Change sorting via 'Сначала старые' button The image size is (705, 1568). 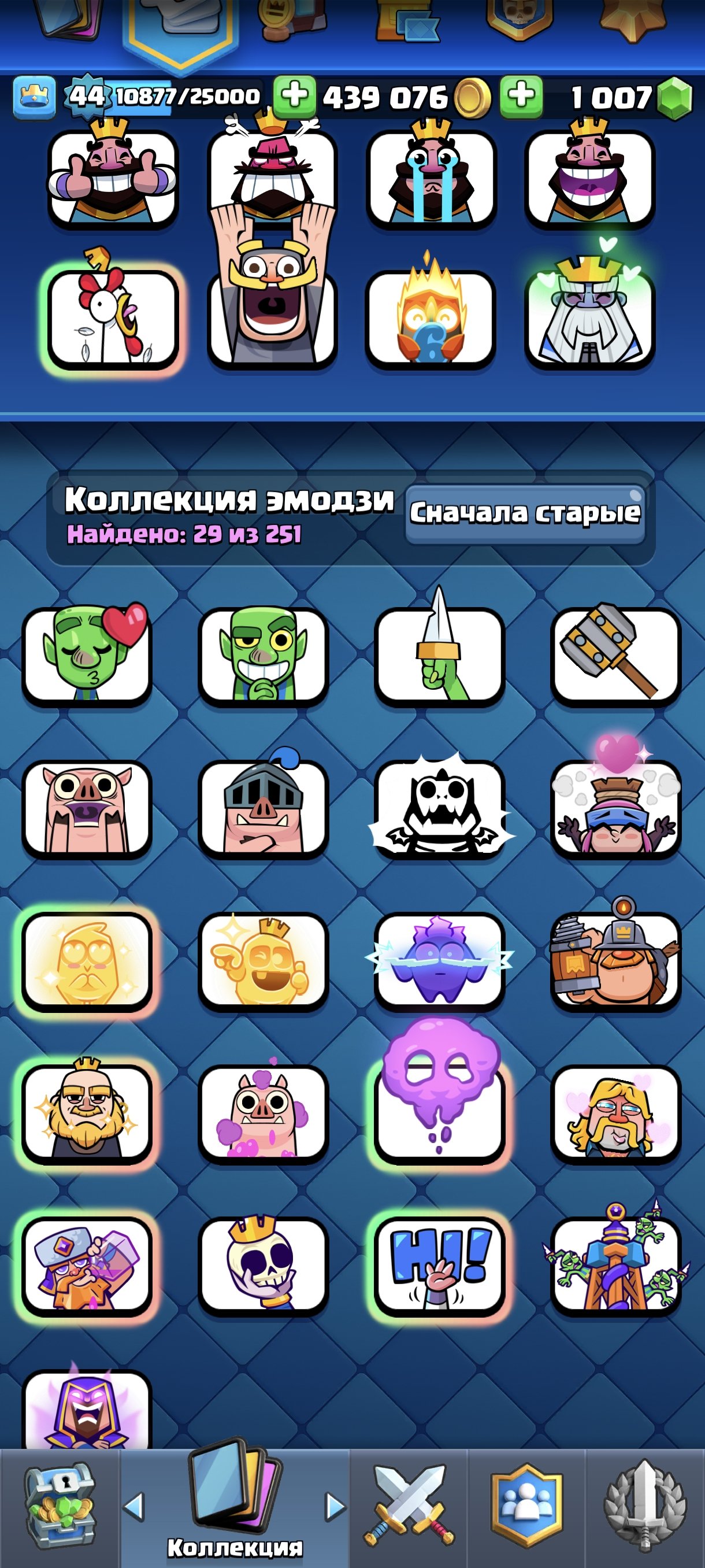(524, 512)
